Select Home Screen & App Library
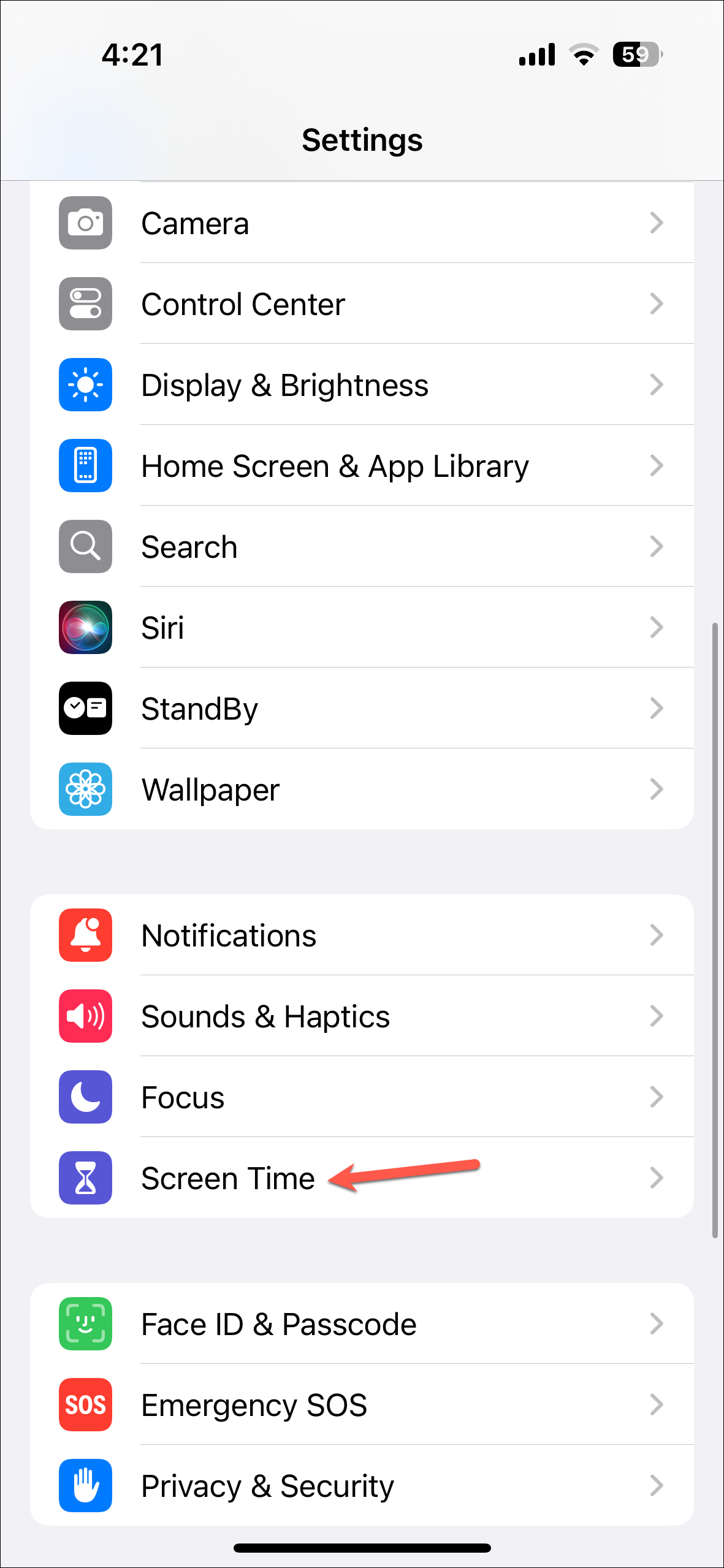The height and width of the screenshot is (1568, 724). point(362,466)
